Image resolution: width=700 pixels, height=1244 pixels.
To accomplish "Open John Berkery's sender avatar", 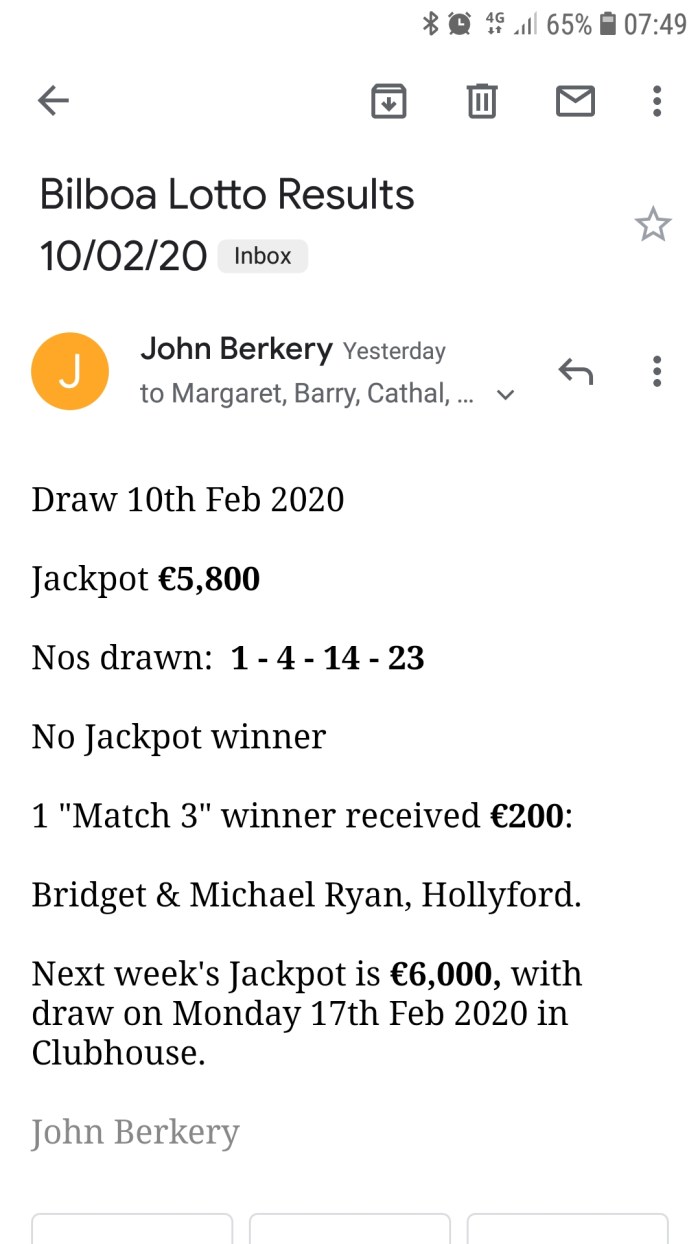I will (70, 372).
